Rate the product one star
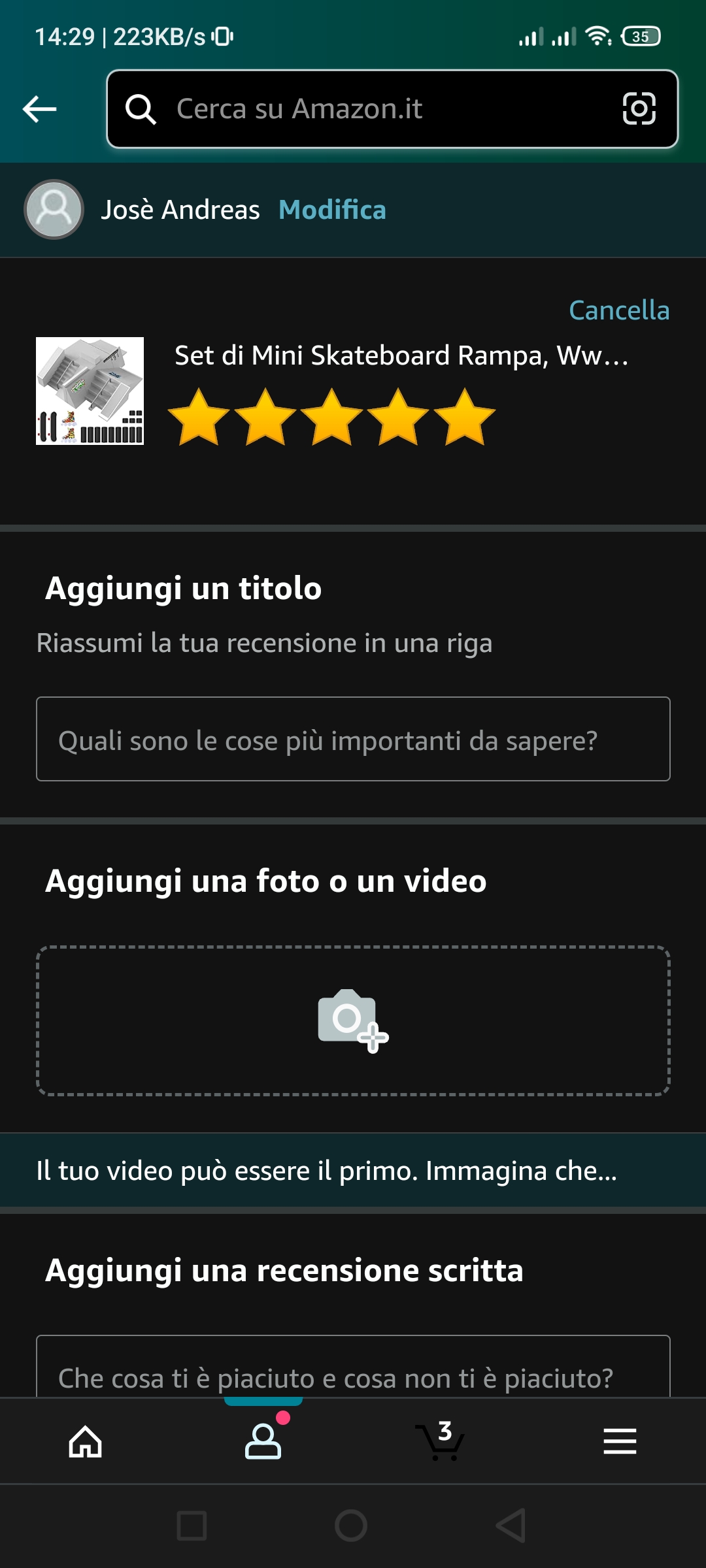 click(x=199, y=417)
